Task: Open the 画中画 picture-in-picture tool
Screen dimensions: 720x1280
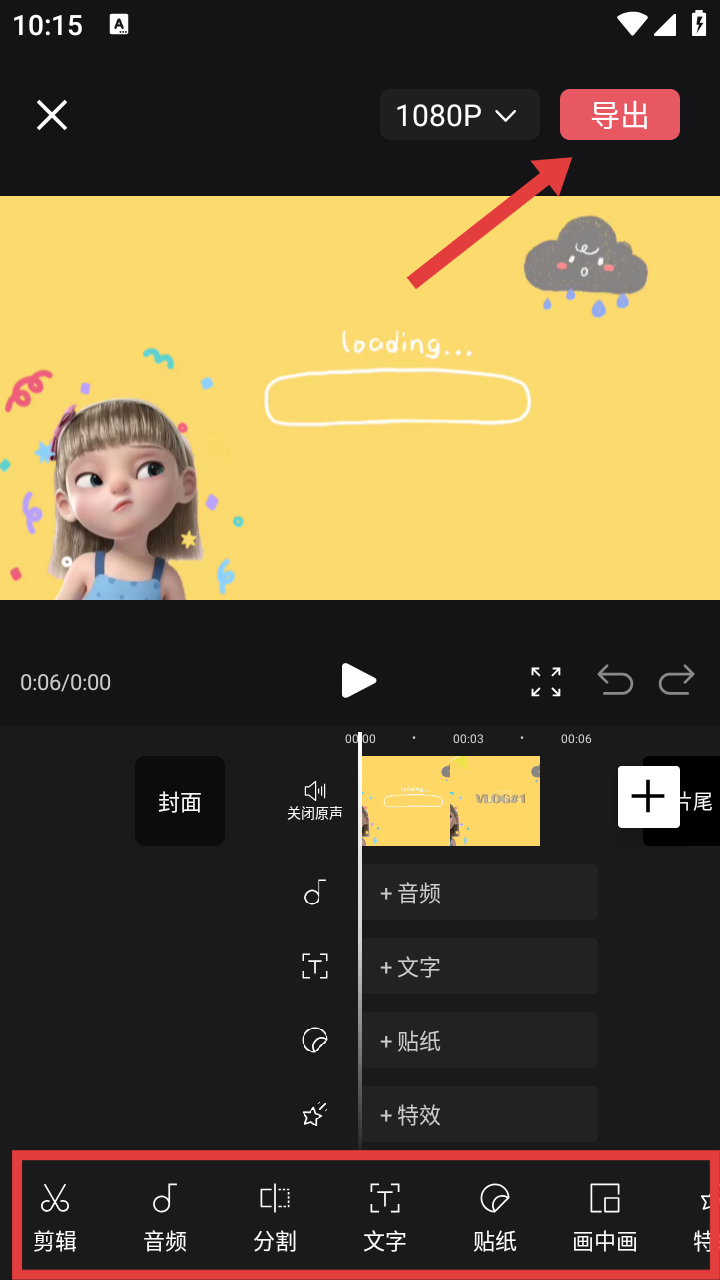Action: [605, 1216]
